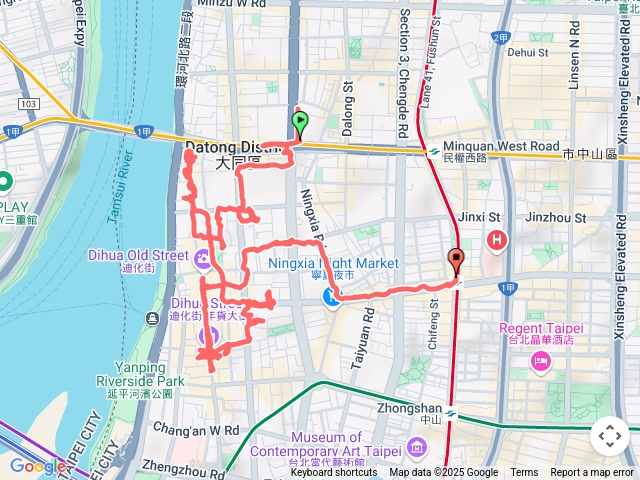
Task: Select the Zhongshan metro station icon
Action: tap(451, 415)
